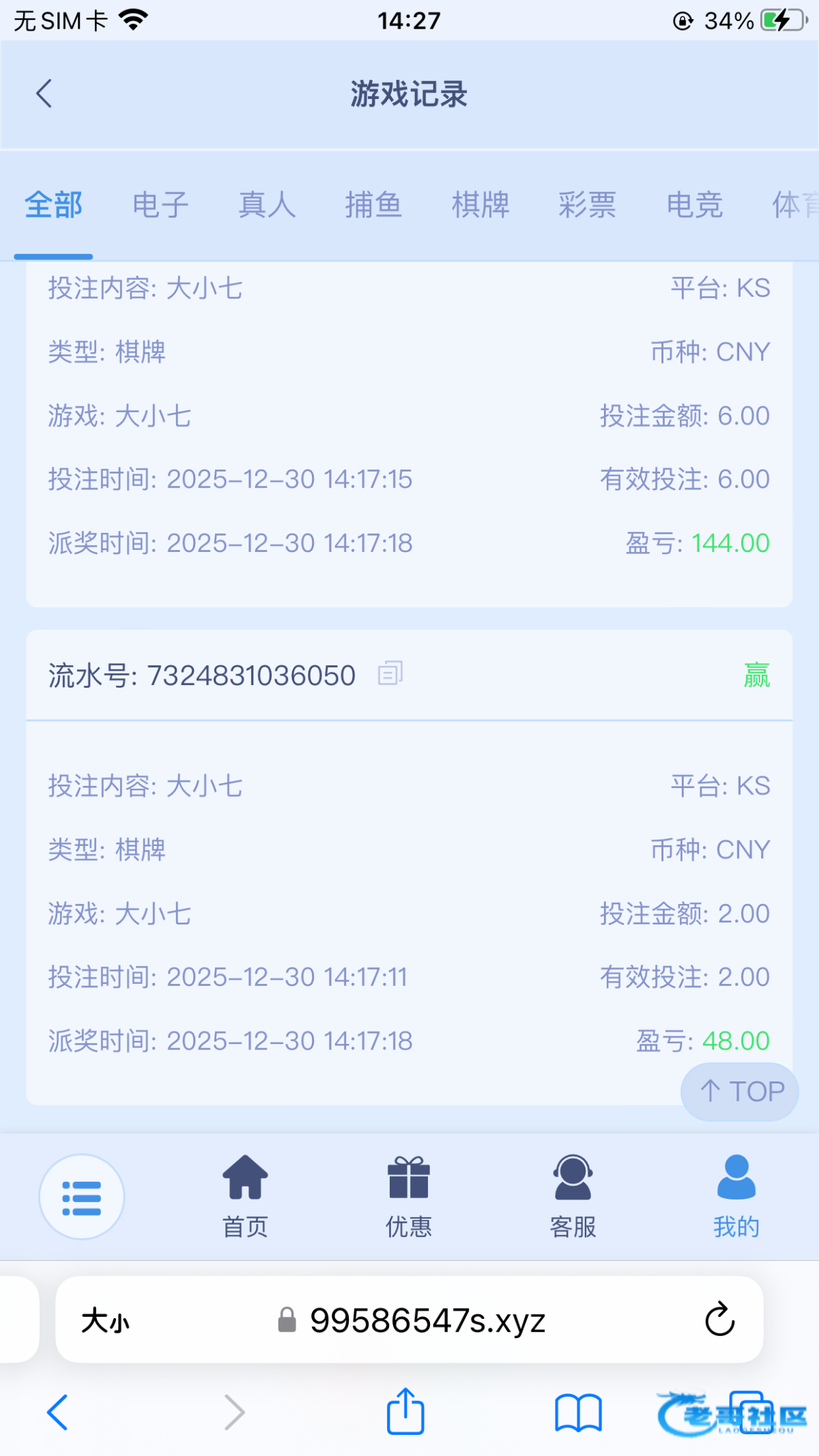Switch to the 真人 tab
Image resolution: width=819 pixels, height=1456 pixels.
(267, 205)
